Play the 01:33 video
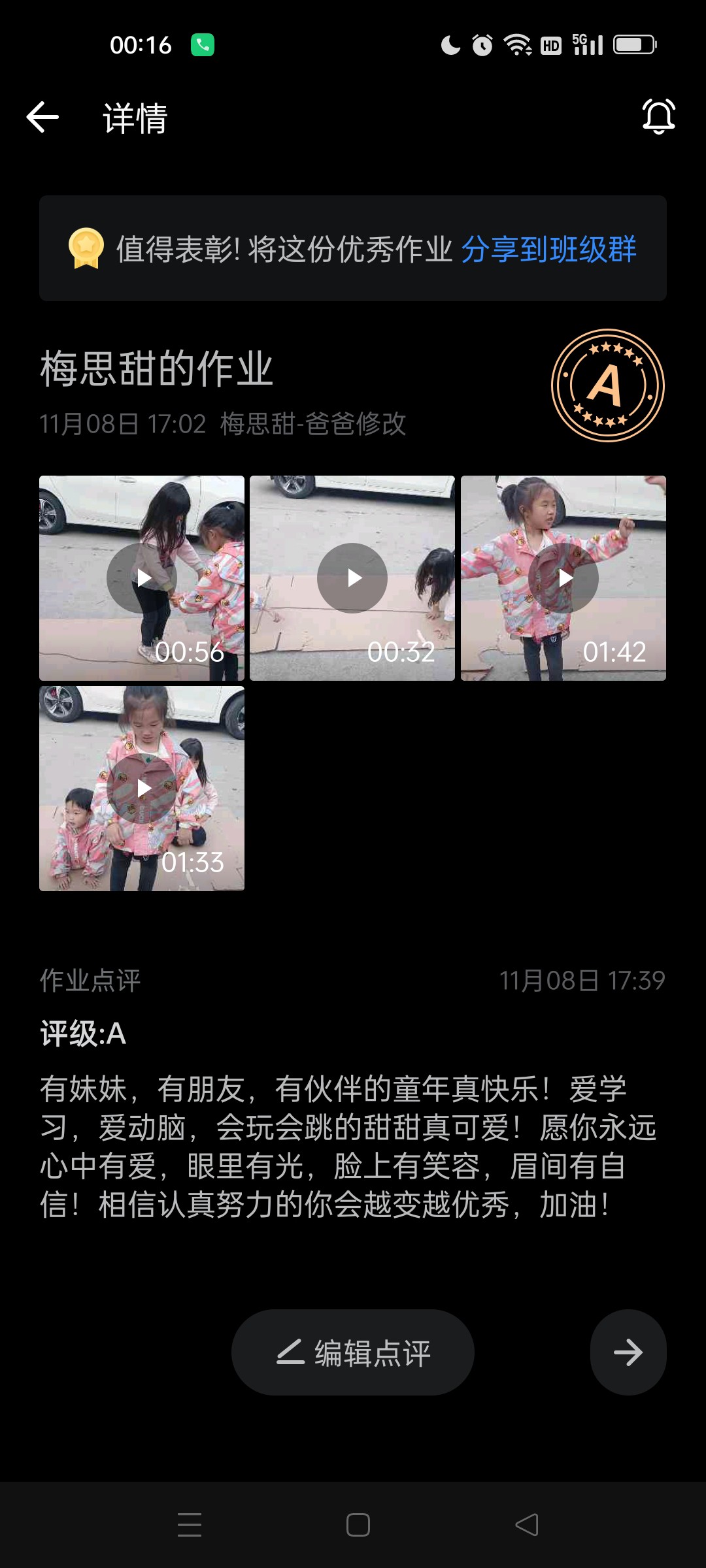706x1568 pixels. 142,789
